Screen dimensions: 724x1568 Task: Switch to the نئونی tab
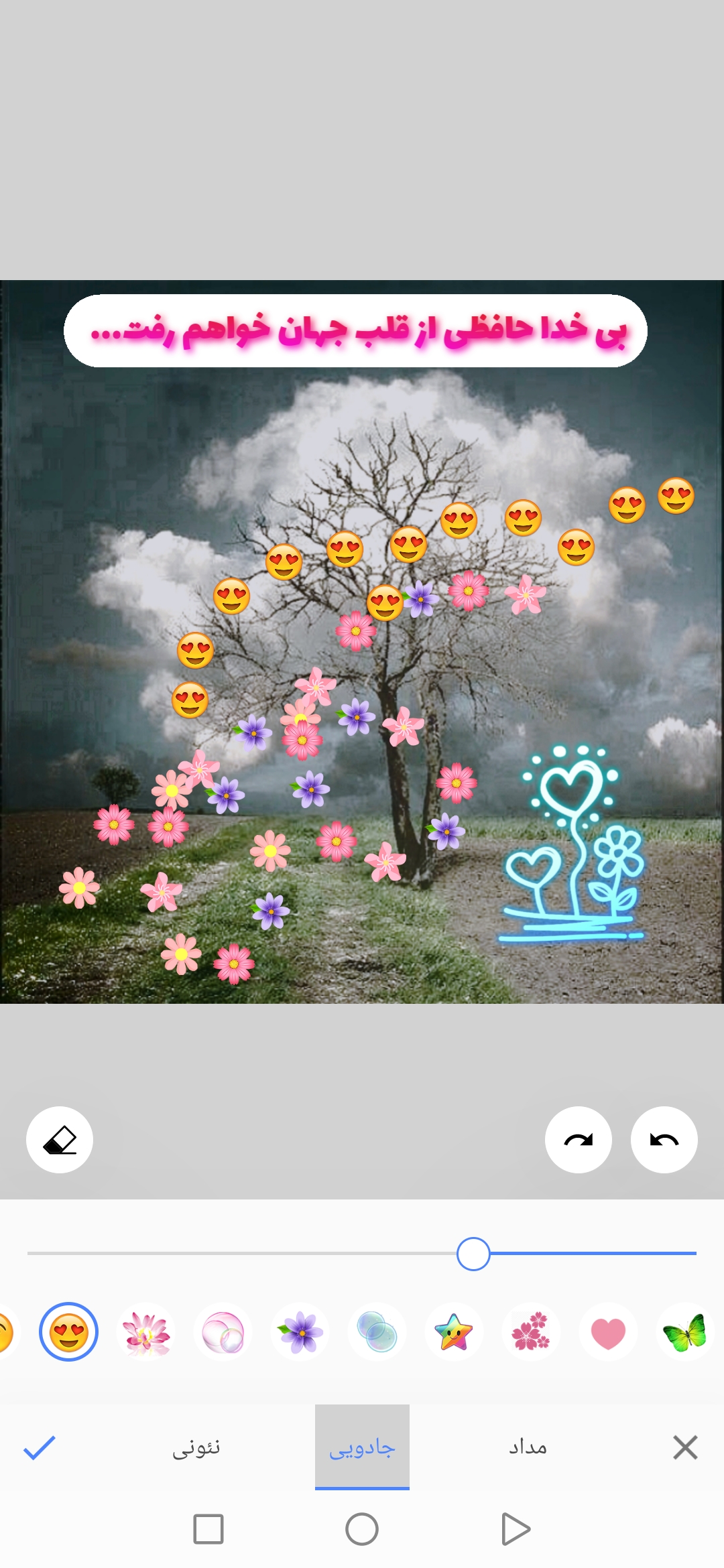pos(196,1448)
